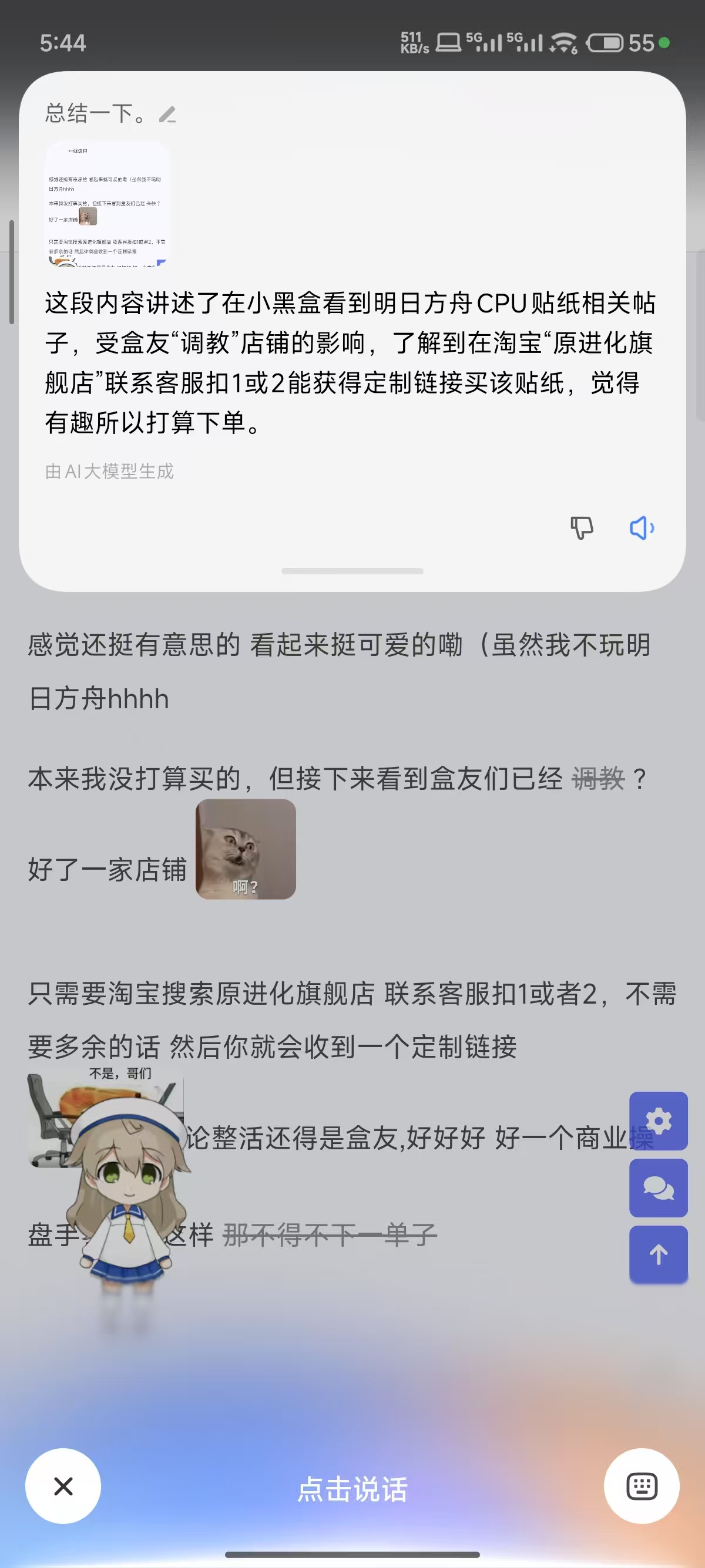Dislike the AI summary answer

coord(582,527)
